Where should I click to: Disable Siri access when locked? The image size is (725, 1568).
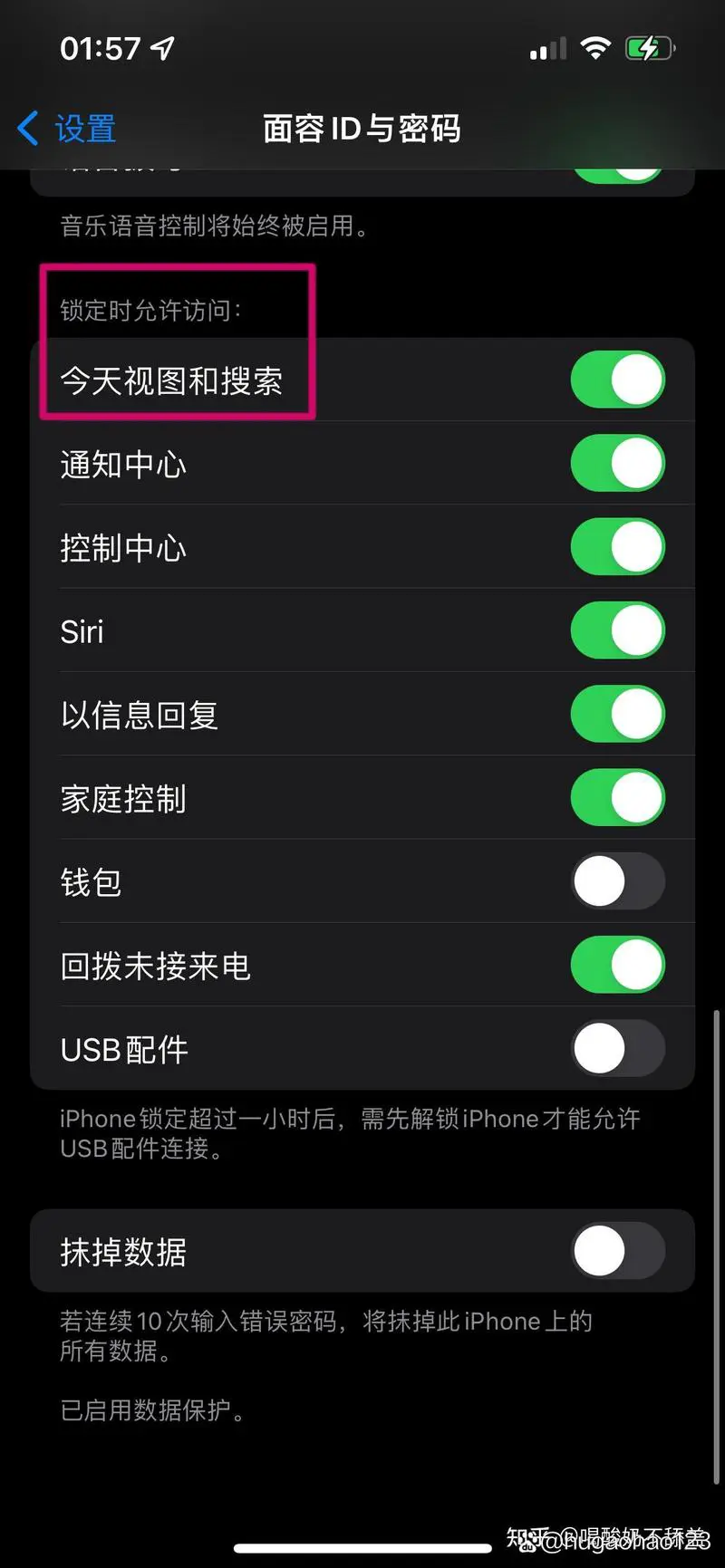pos(617,630)
